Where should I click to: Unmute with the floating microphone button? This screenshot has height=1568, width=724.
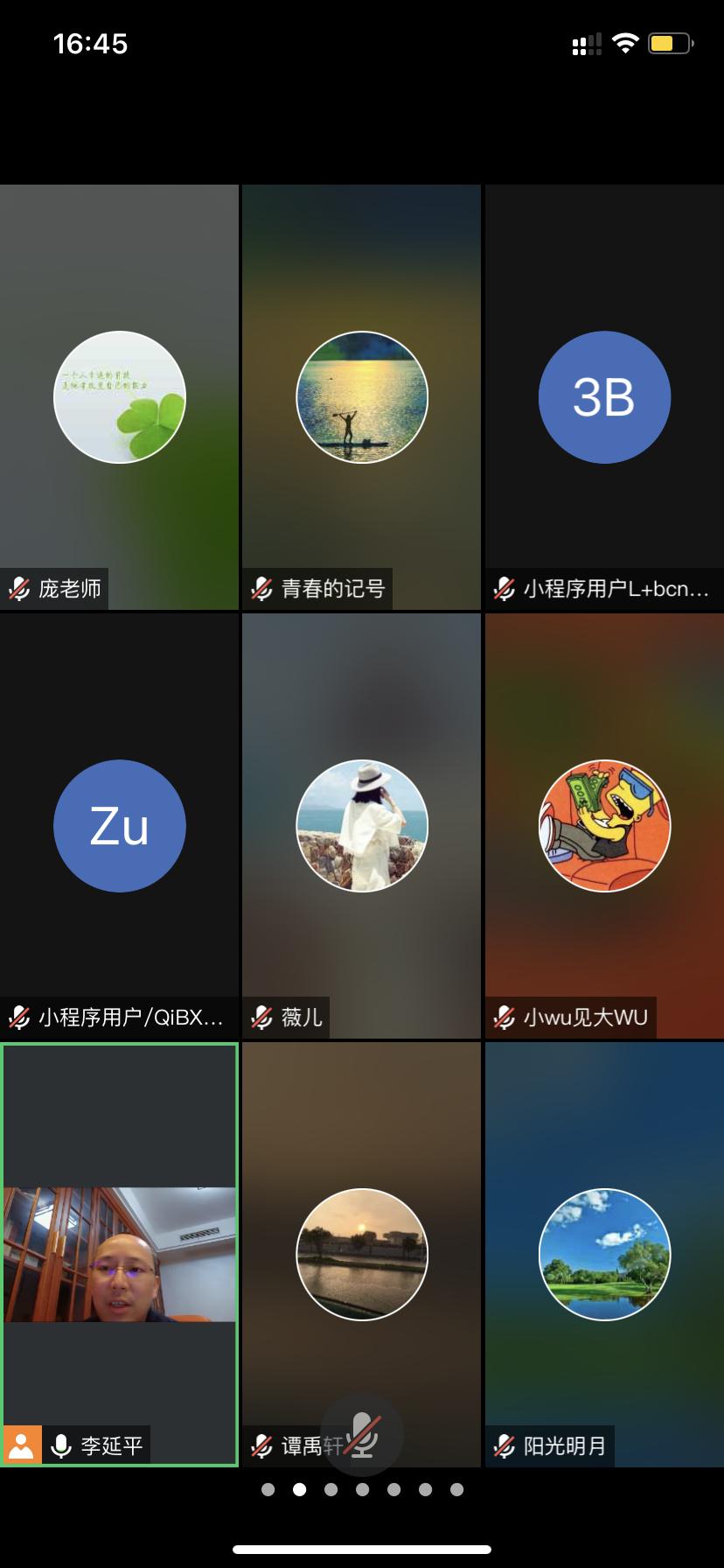(362, 1435)
